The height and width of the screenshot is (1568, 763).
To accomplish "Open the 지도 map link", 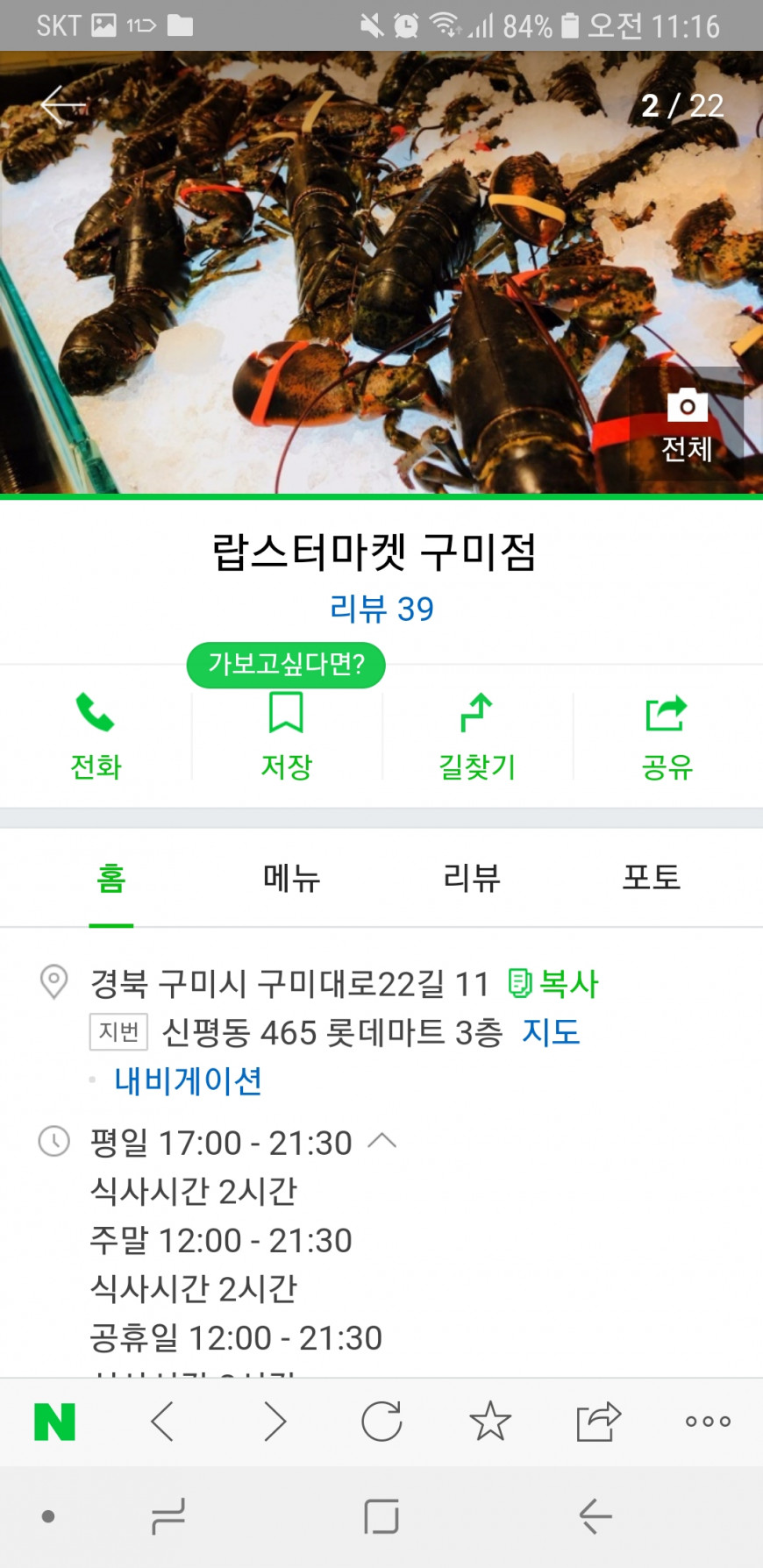I will tap(551, 1032).
